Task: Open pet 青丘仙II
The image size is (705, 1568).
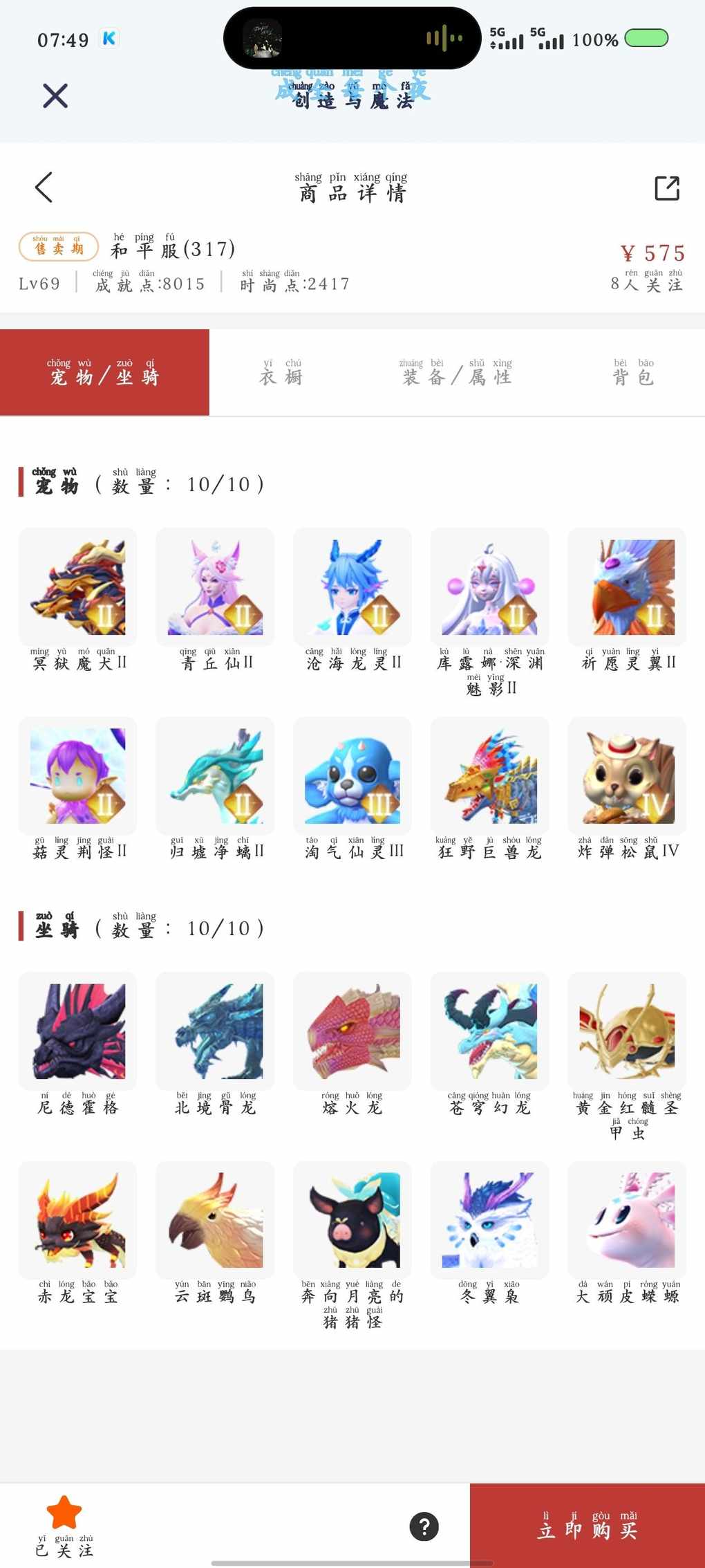Action: [x=215, y=587]
